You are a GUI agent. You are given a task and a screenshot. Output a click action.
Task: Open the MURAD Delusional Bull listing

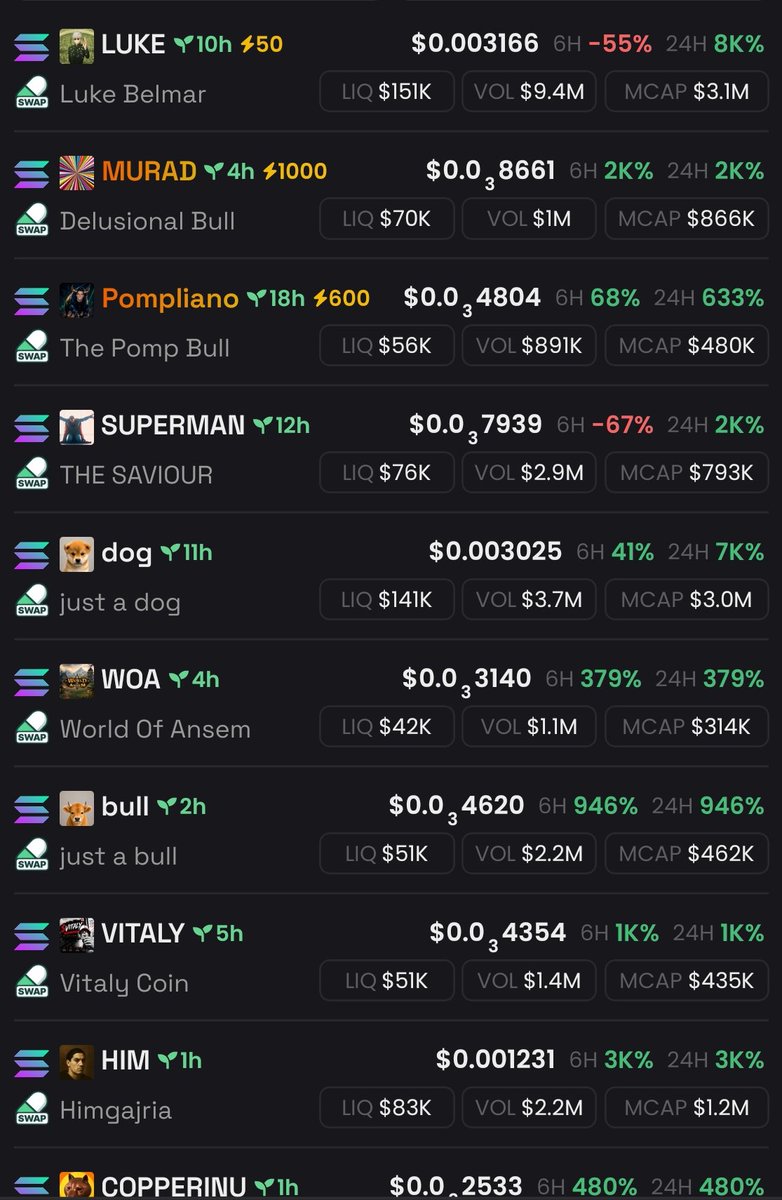pyautogui.click(x=391, y=195)
